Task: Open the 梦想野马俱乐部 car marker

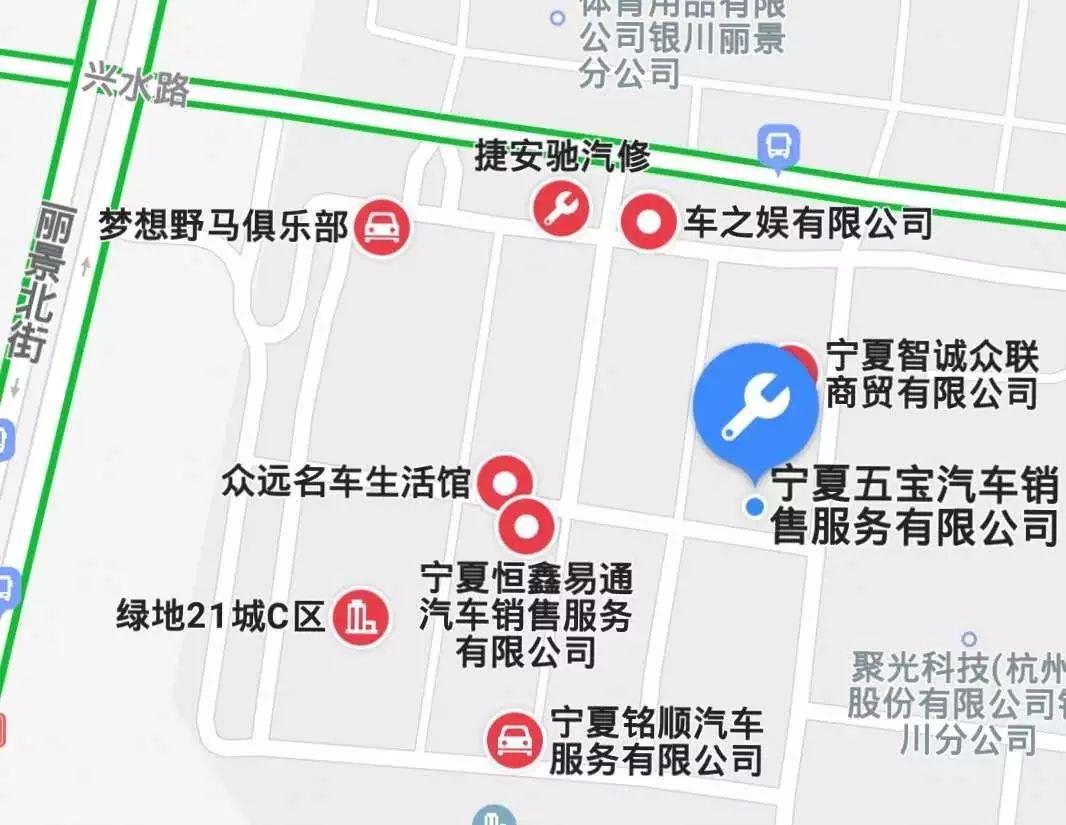Action: click(x=381, y=227)
